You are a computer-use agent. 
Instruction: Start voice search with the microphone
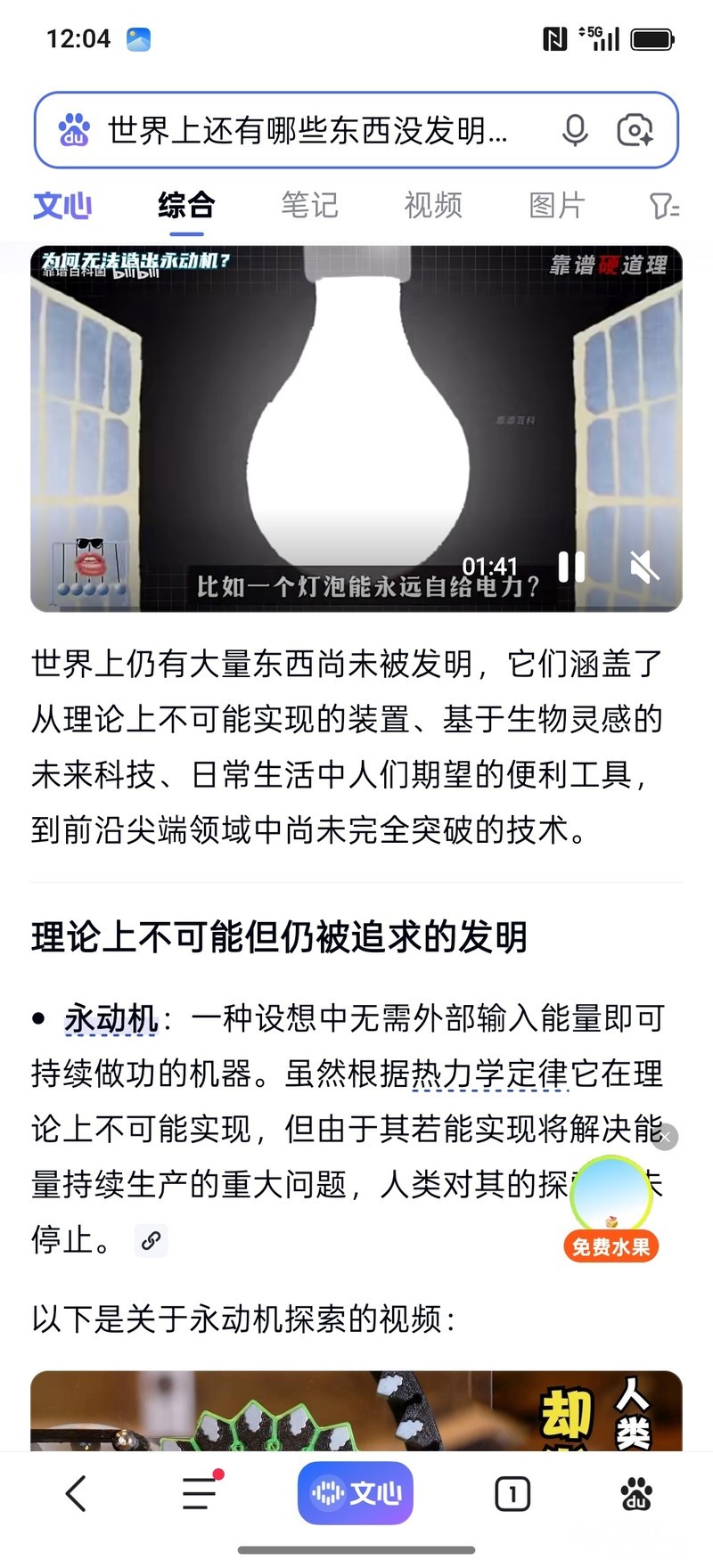[x=575, y=131]
